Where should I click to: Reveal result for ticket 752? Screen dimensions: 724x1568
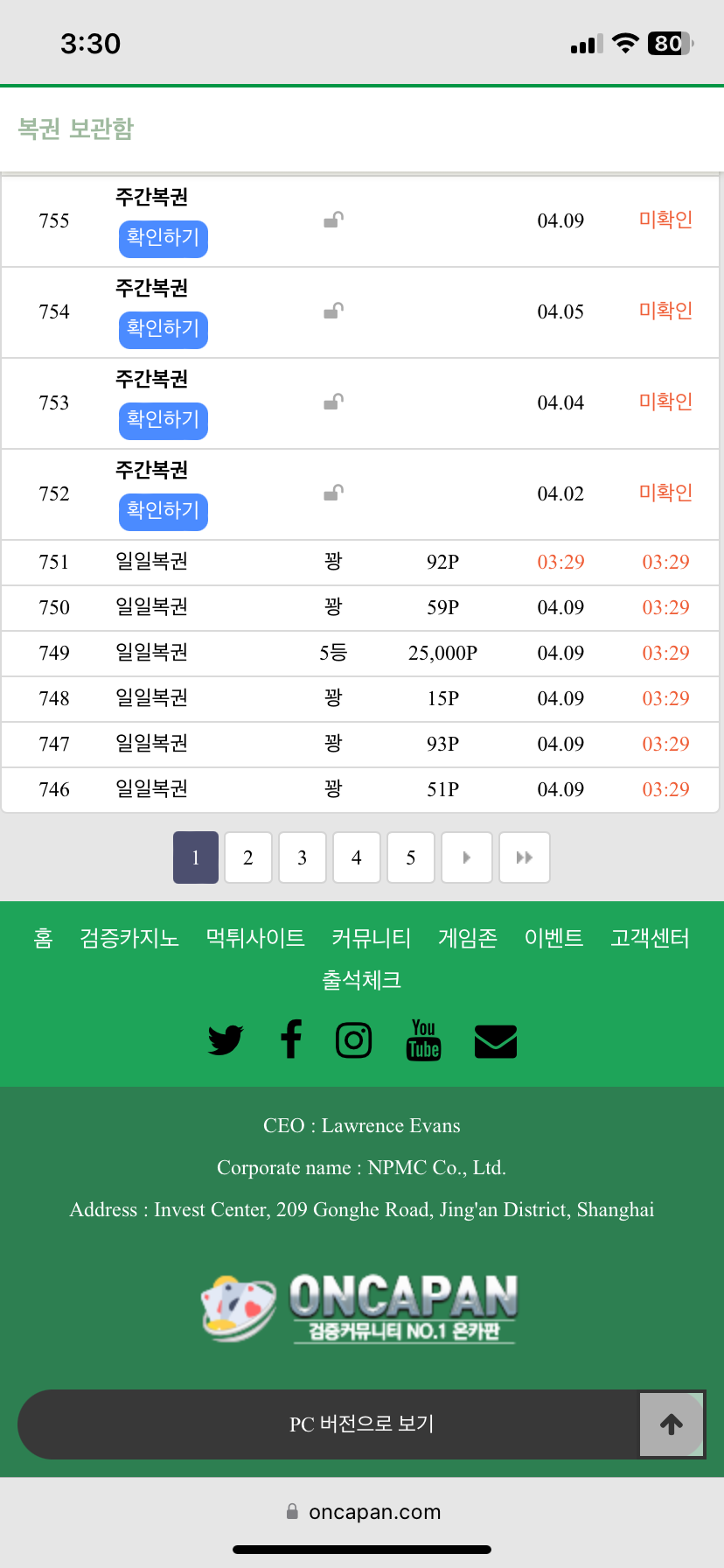(164, 511)
